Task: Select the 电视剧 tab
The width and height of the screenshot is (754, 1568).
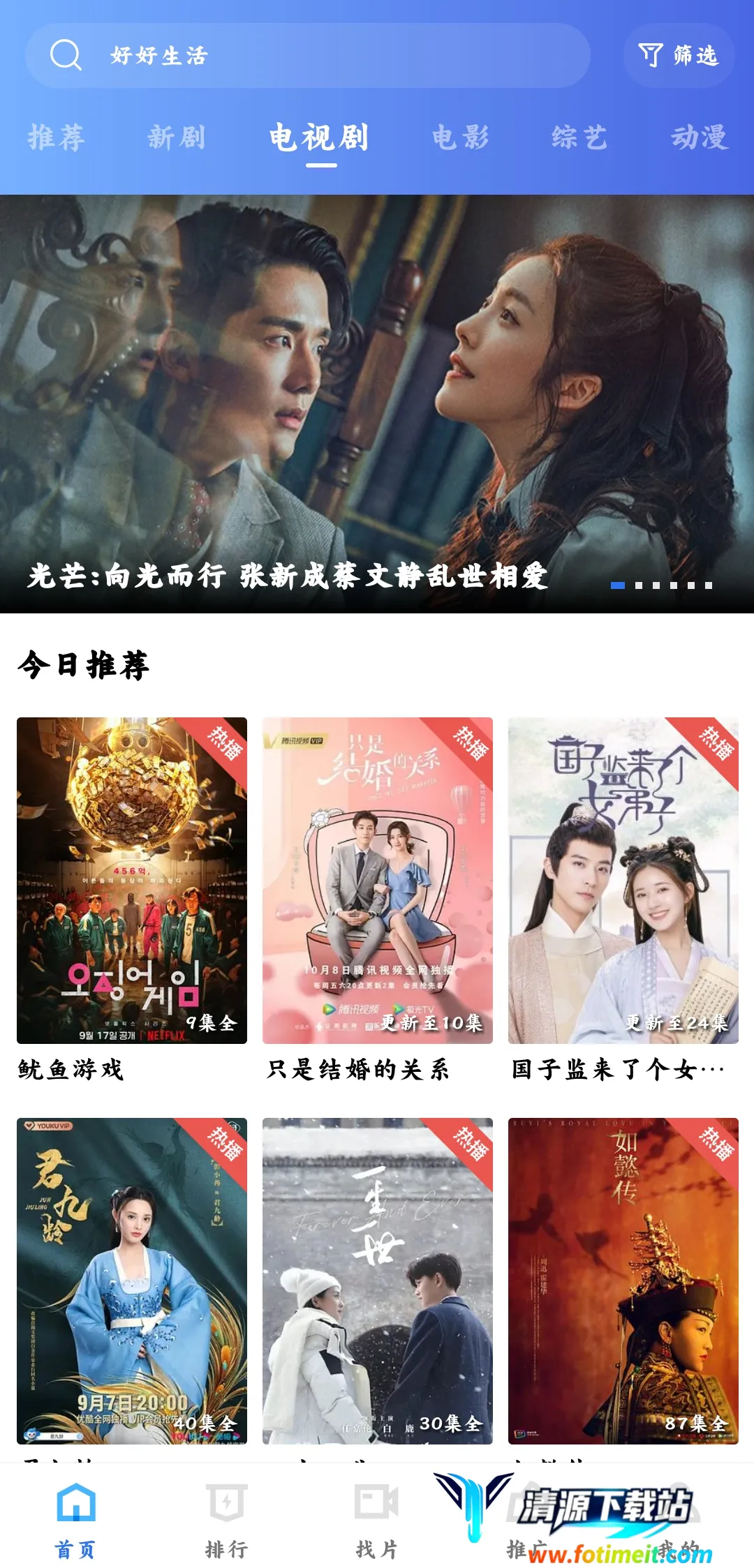Action: (x=320, y=137)
